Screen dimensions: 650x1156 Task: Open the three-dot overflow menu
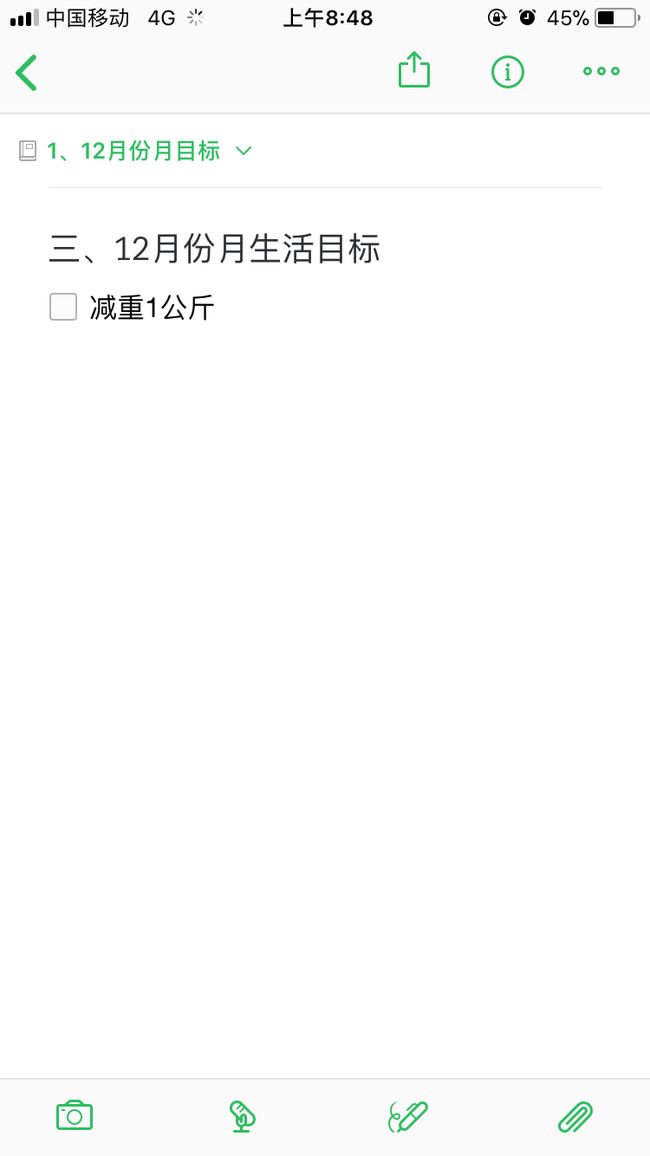[601, 71]
